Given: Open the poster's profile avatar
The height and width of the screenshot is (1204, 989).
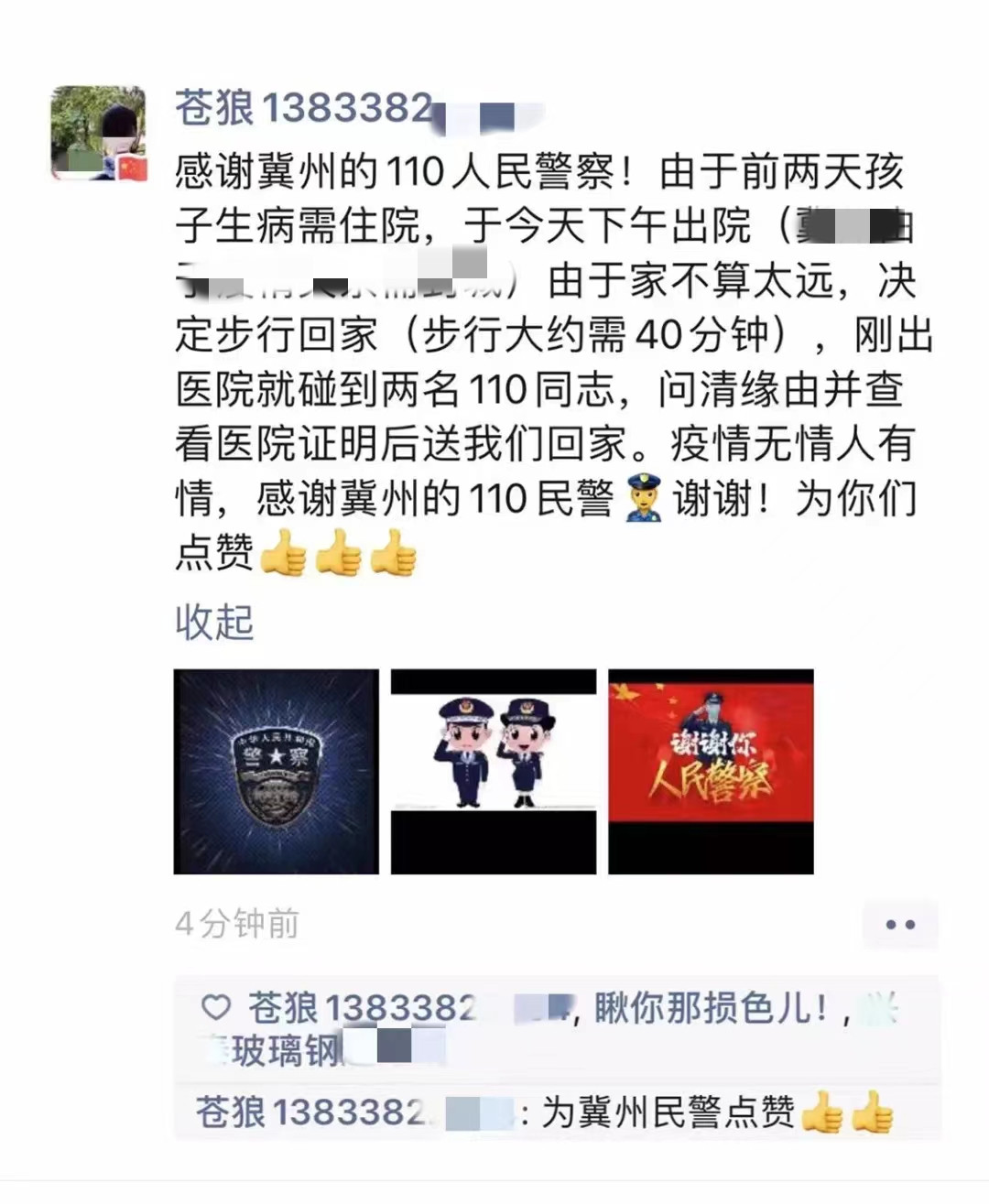Looking at the screenshot, I should [x=98, y=134].
